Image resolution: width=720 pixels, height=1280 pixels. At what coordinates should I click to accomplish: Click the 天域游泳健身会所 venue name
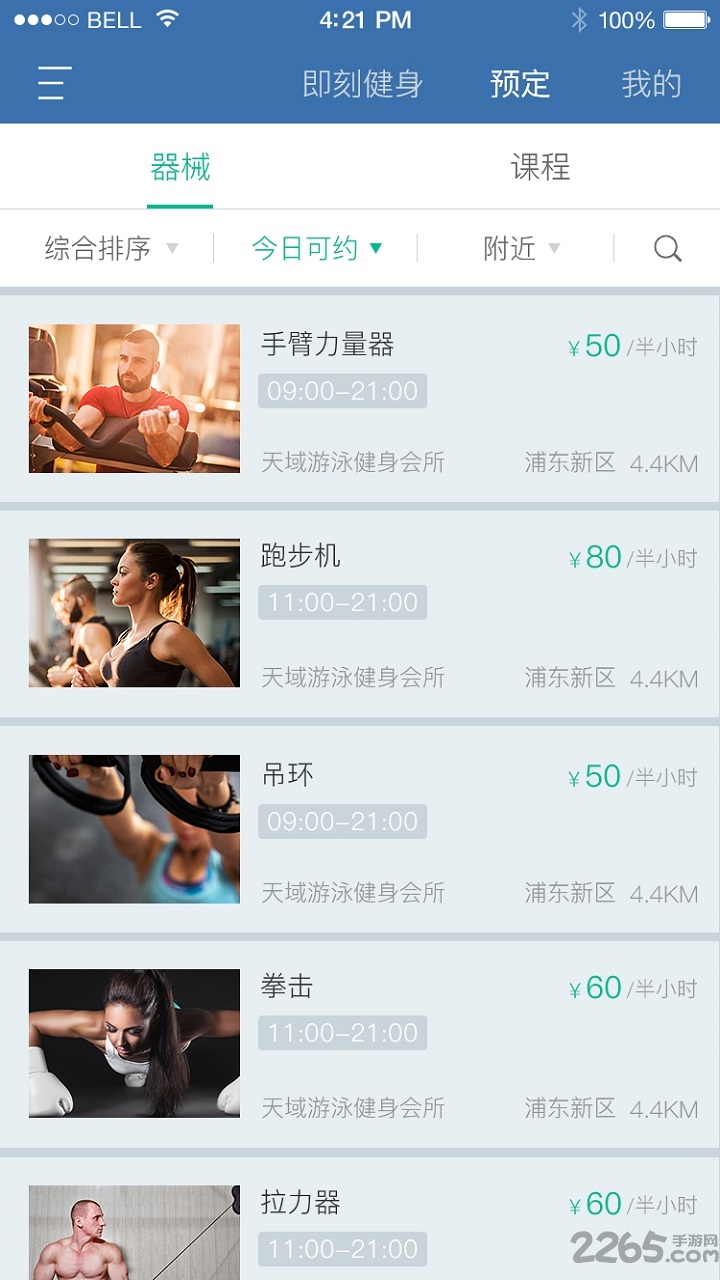point(352,462)
